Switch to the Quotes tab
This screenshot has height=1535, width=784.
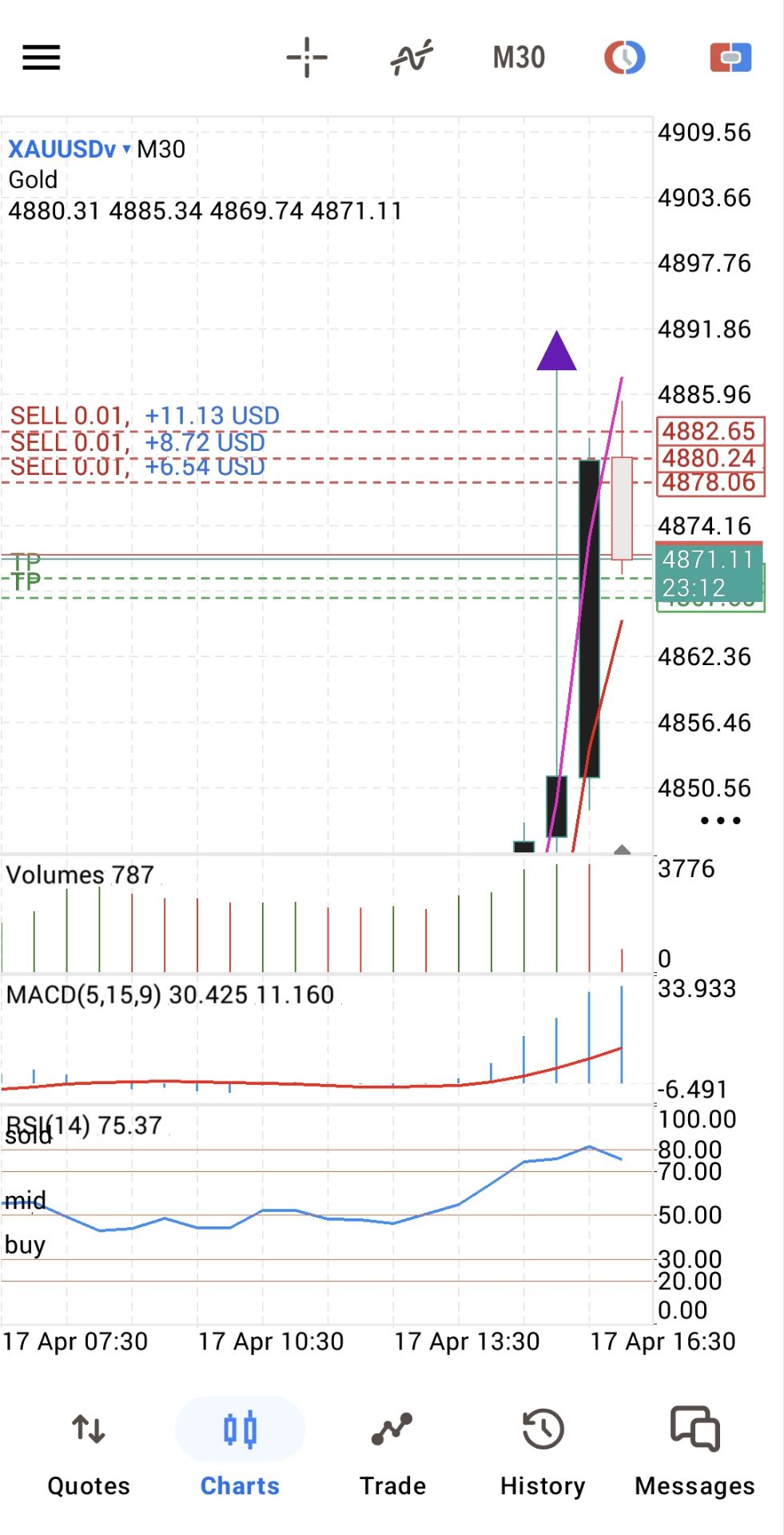tap(89, 1451)
